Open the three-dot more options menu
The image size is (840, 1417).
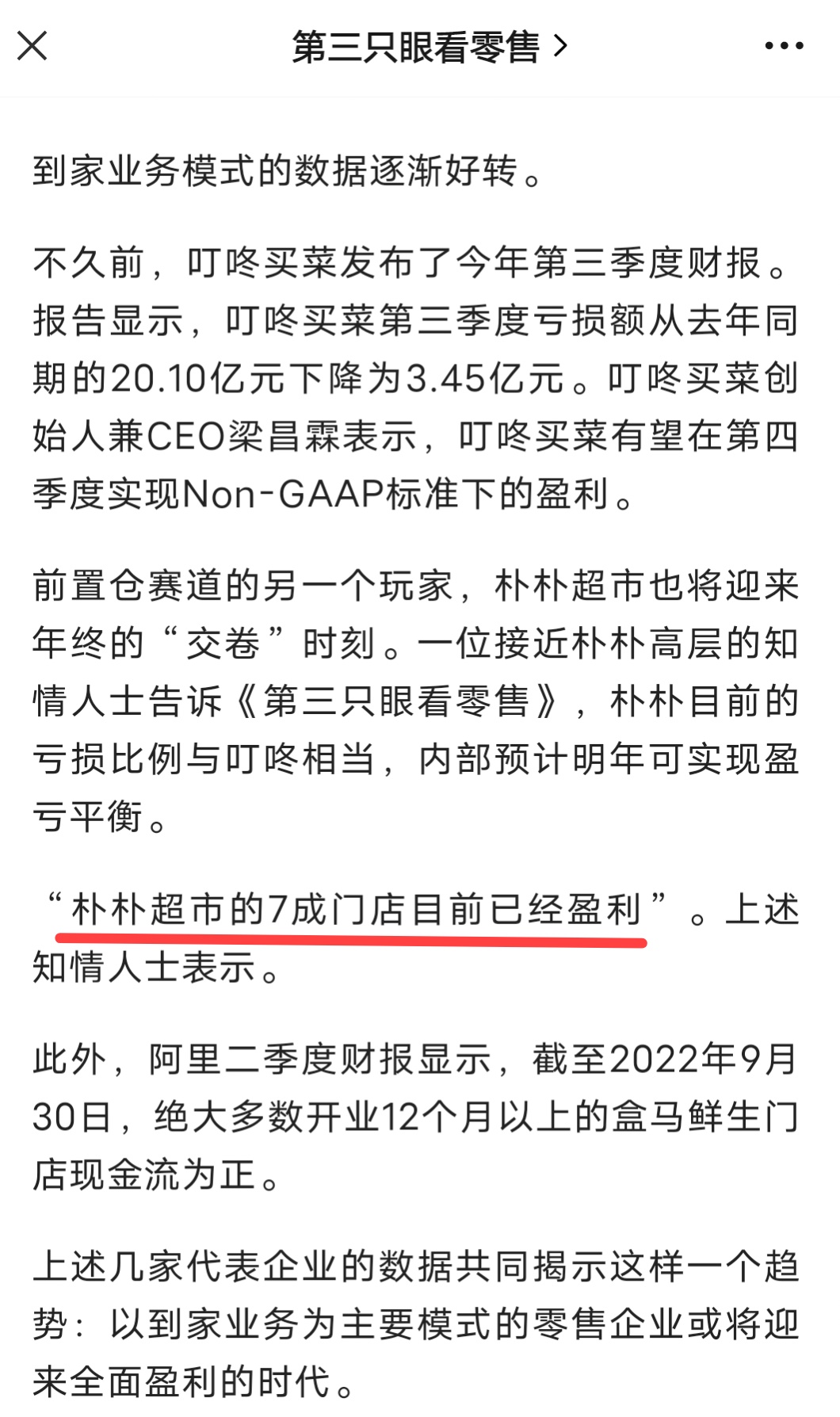784,46
